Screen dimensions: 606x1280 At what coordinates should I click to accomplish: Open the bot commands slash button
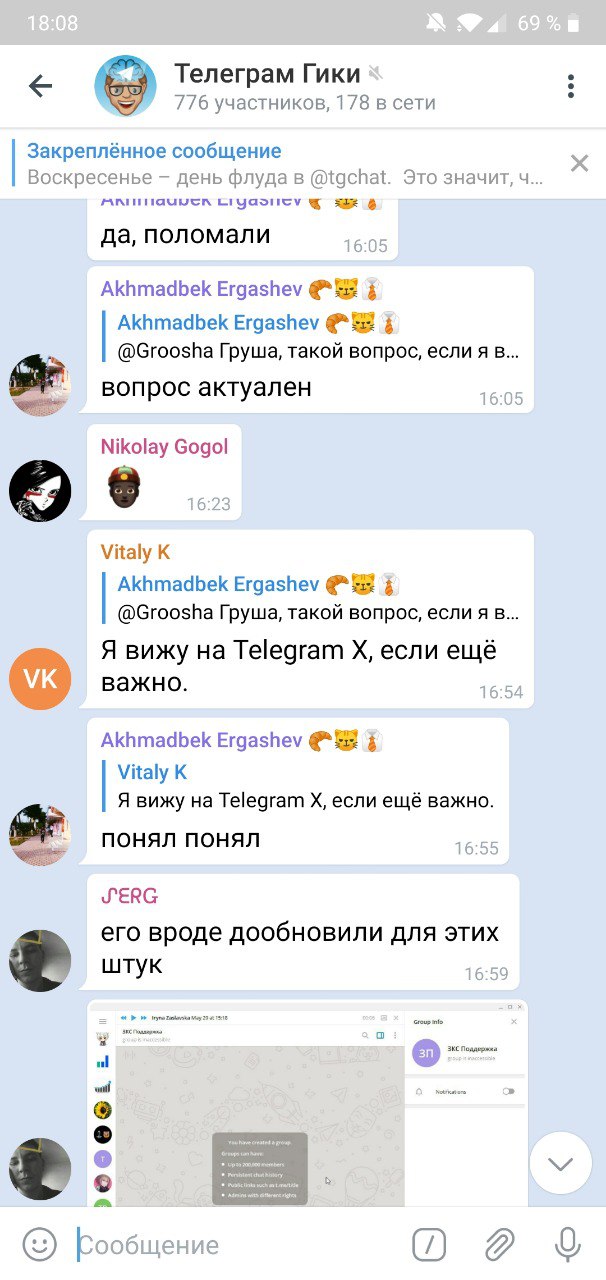pyautogui.click(x=429, y=1245)
